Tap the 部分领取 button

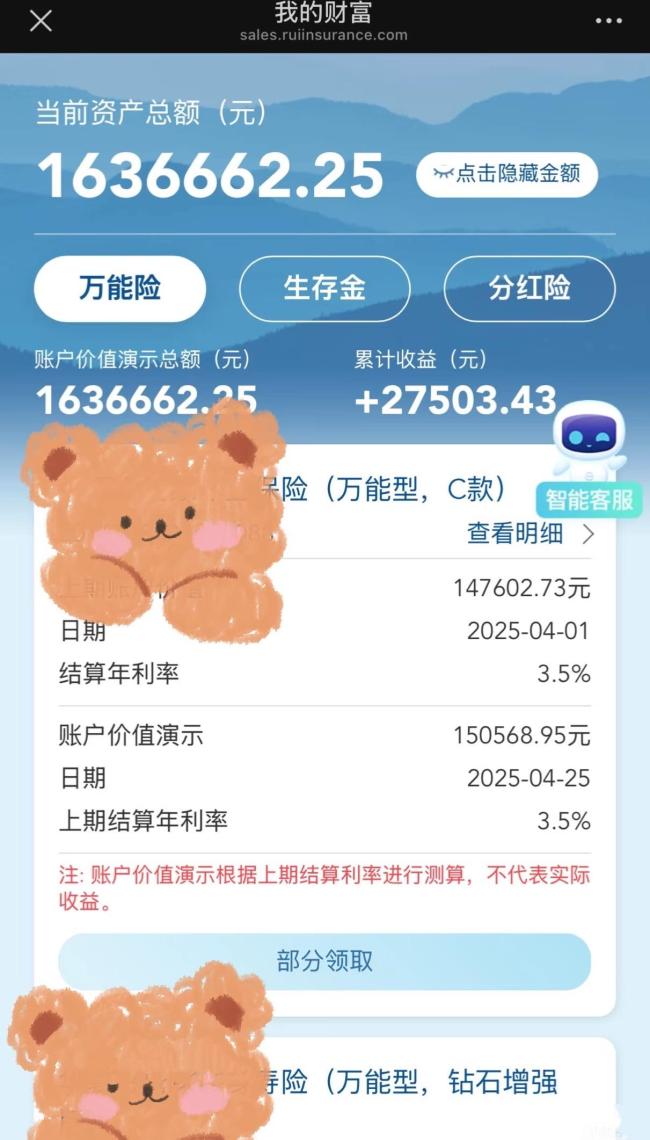pyautogui.click(x=324, y=961)
